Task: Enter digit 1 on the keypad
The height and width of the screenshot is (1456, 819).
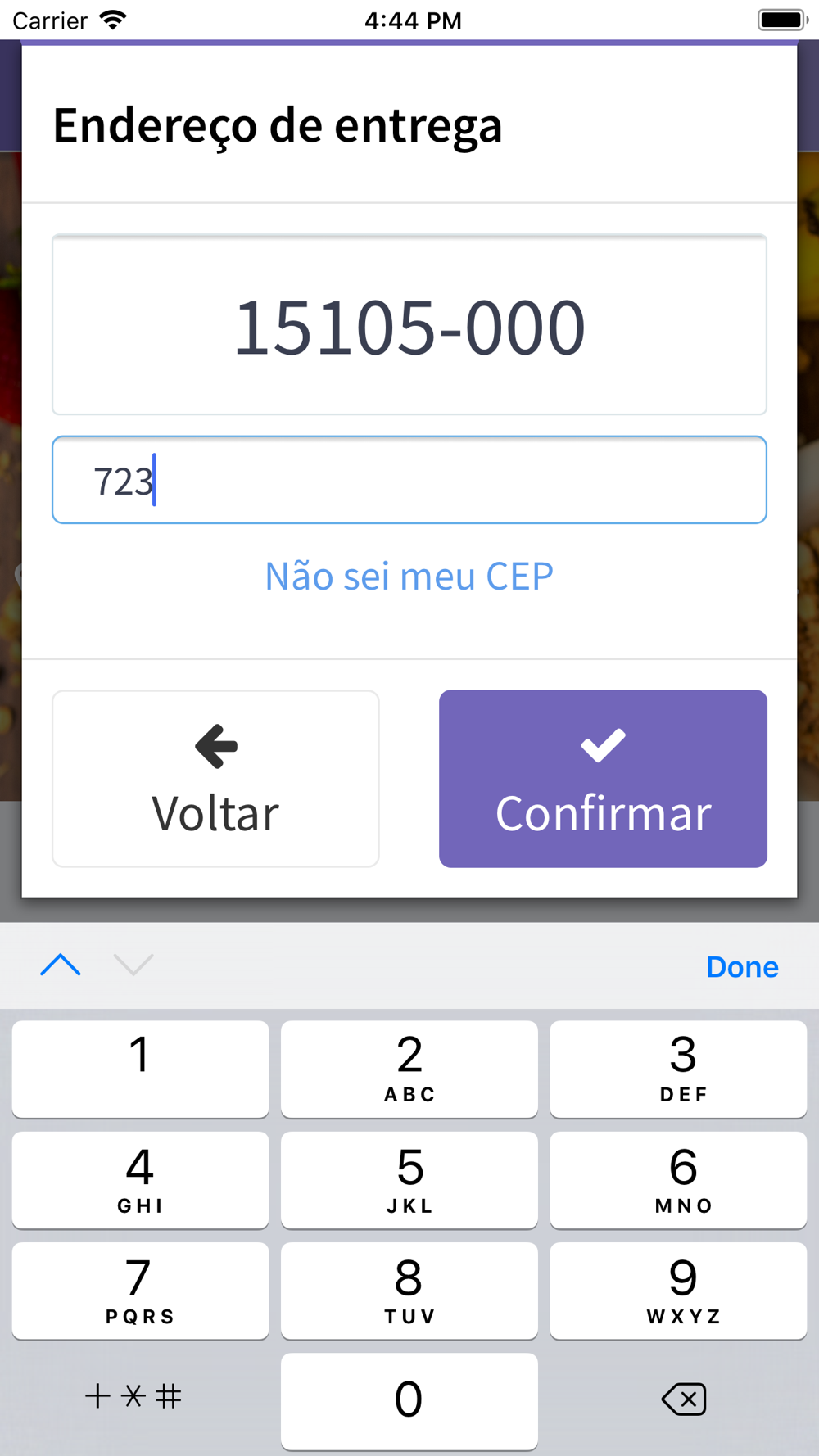Action: tap(140, 1069)
